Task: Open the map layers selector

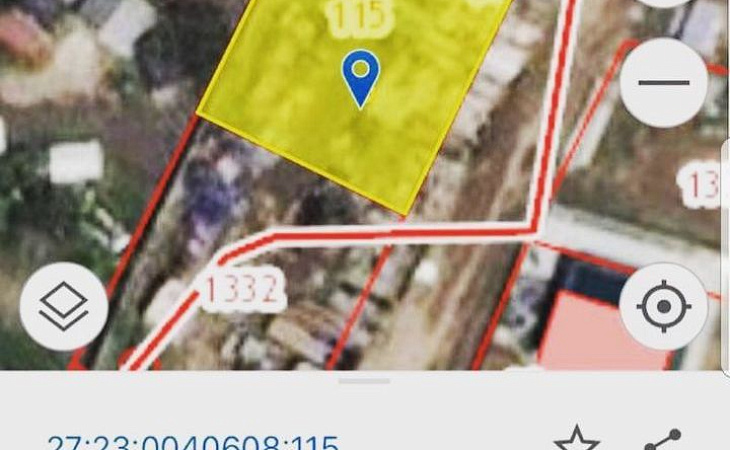Action: [x=63, y=306]
